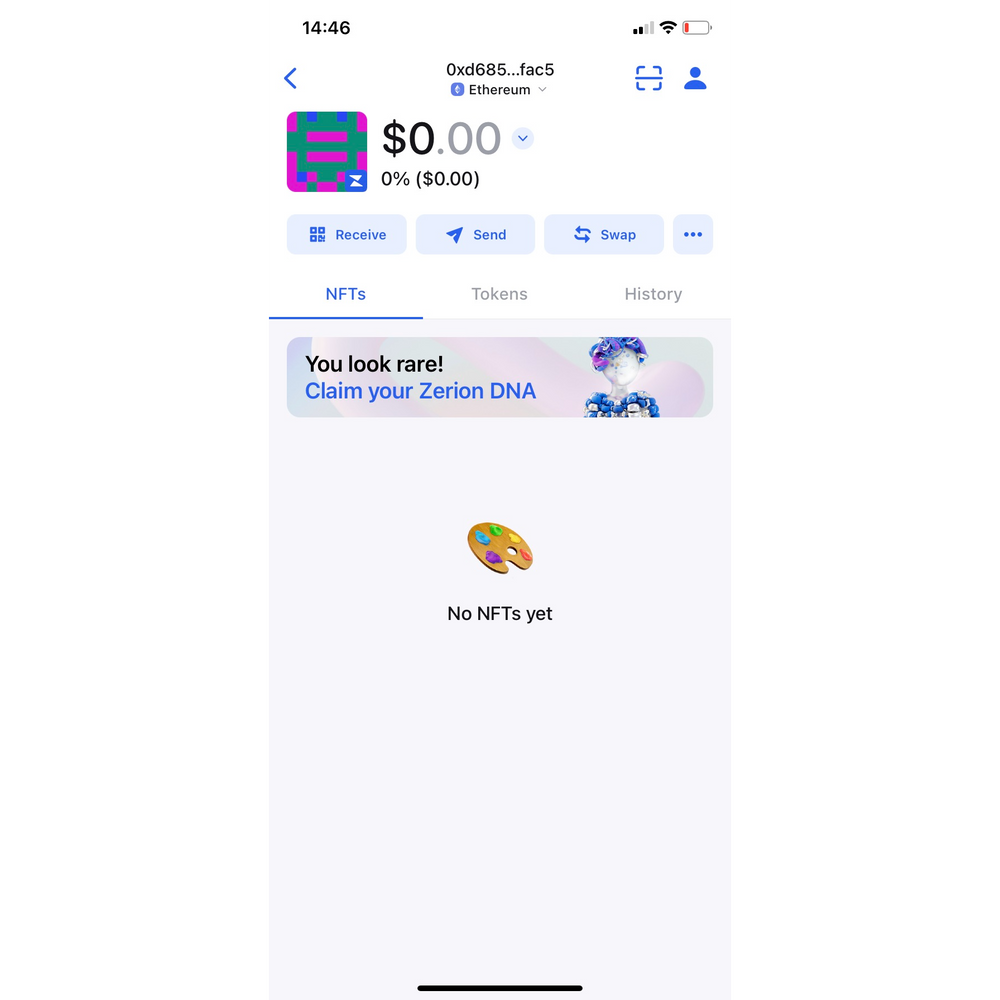Select the NFTs tab
Viewport: 1000px width, 1000px height.
tap(345, 294)
